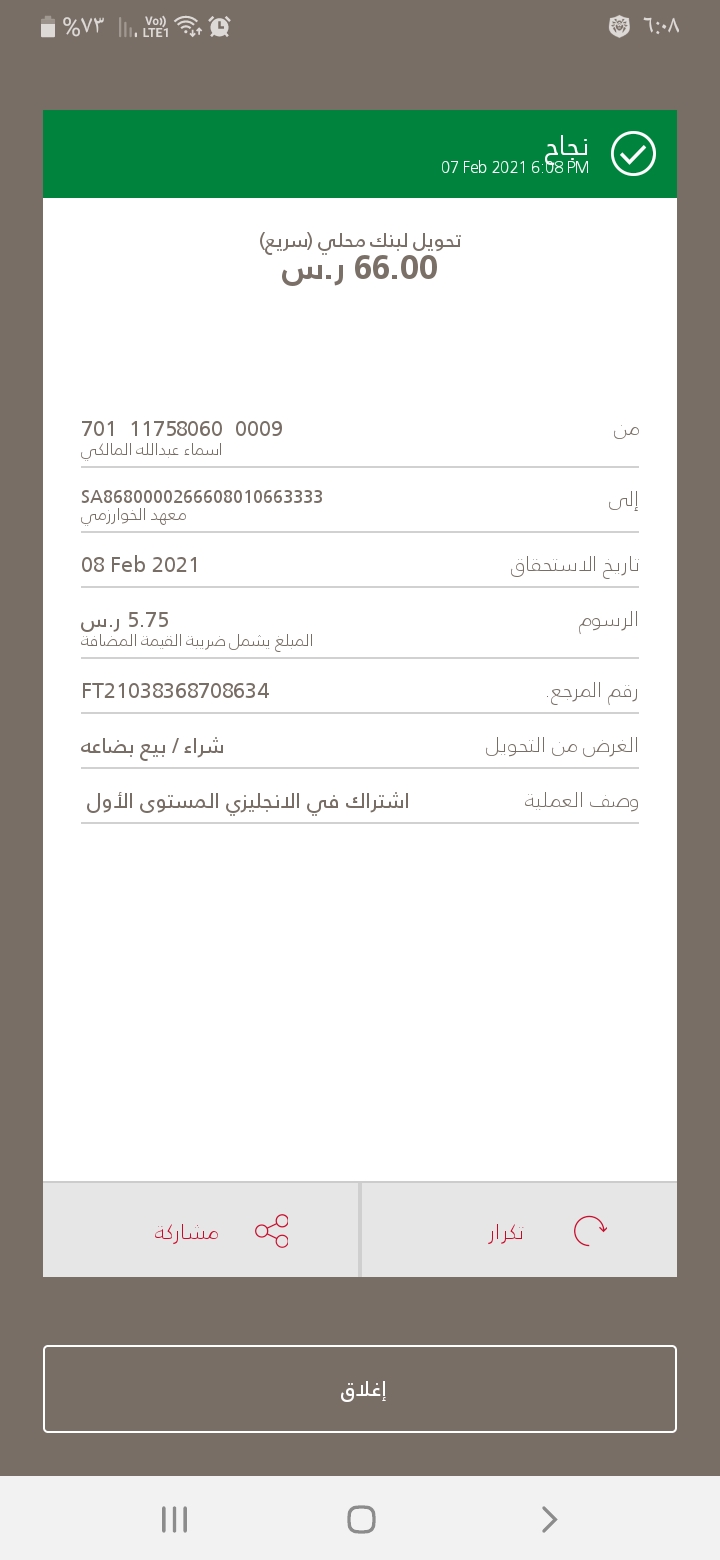Open recent apps from the navigation bar
This screenshot has width=720, height=1560.
174,1520
